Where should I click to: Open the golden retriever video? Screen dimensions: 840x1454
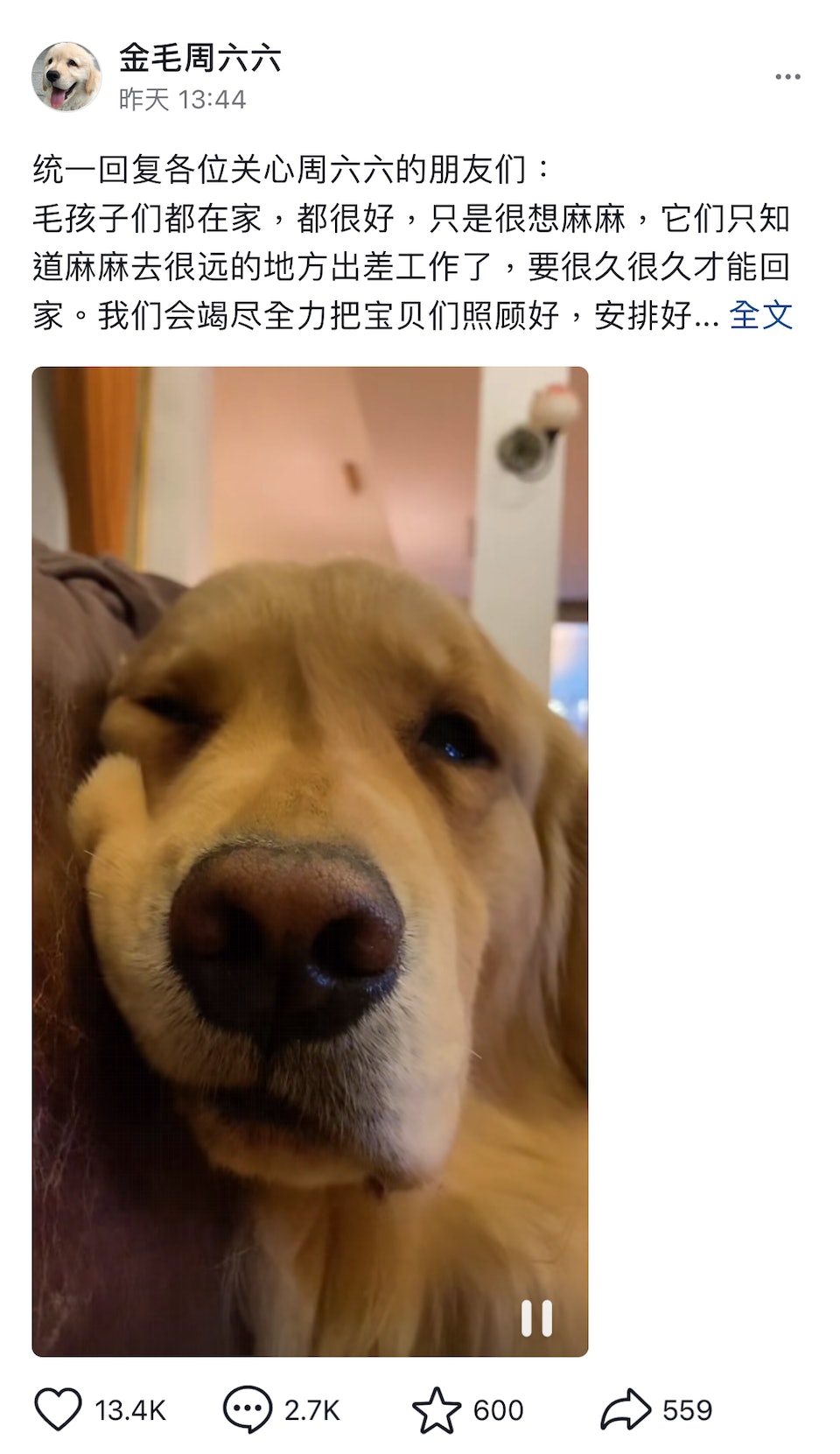pyautogui.click(x=310, y=858)
